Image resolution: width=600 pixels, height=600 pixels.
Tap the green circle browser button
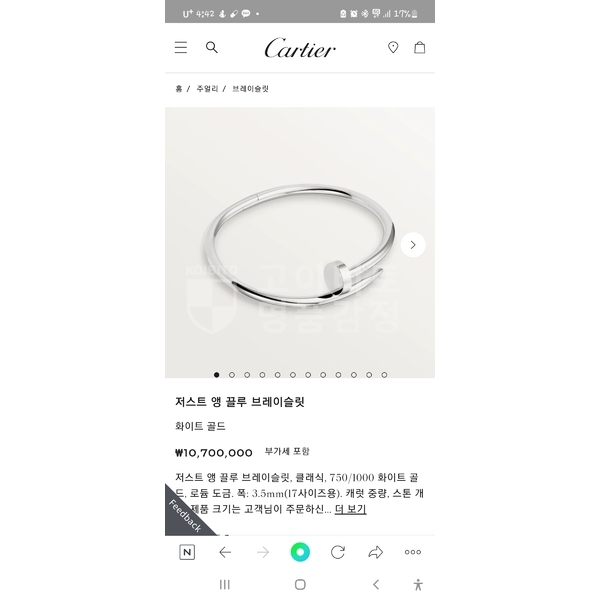coord(300,552)
